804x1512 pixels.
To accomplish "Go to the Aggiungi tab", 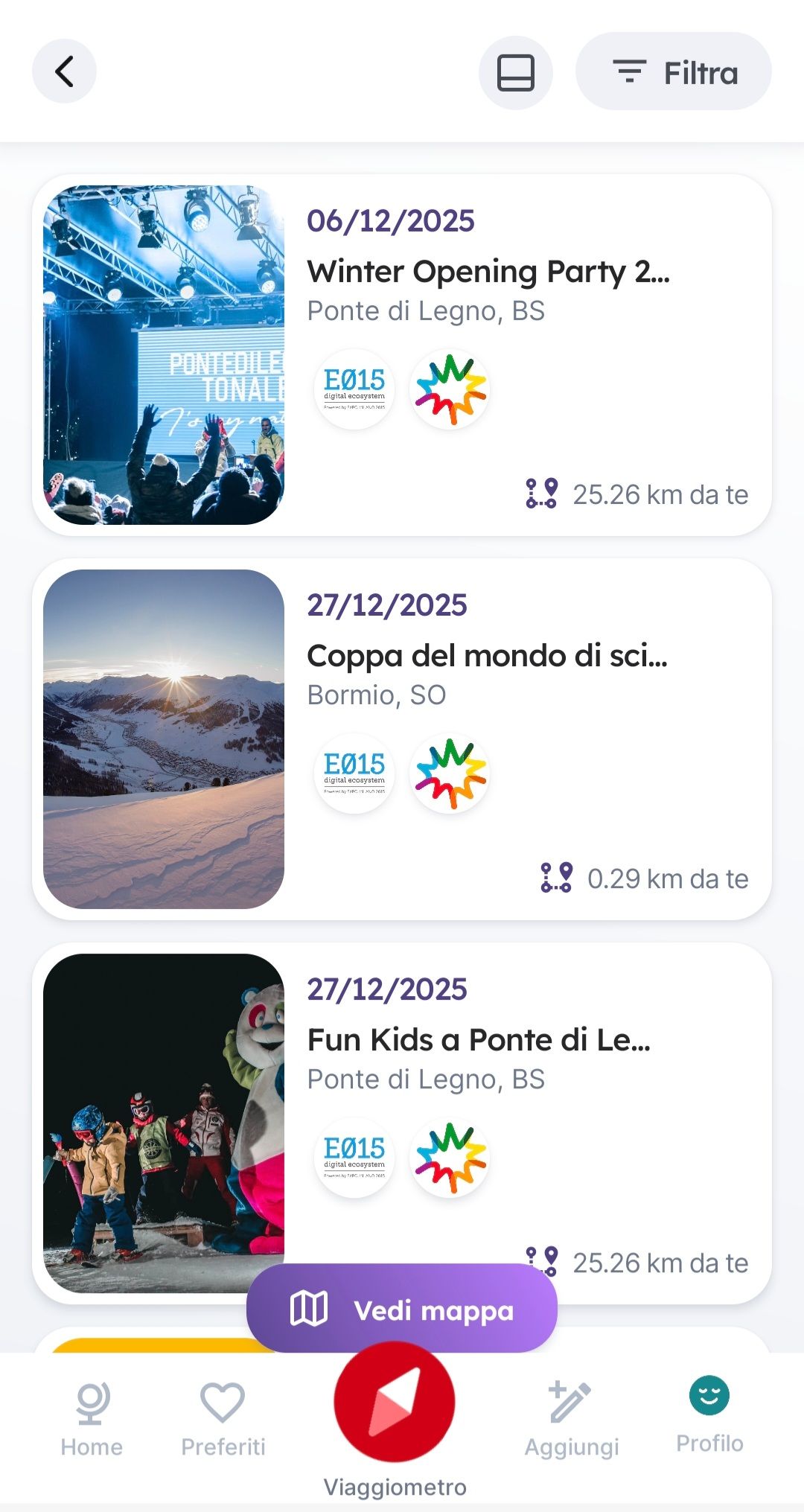I will (571, 1420).
